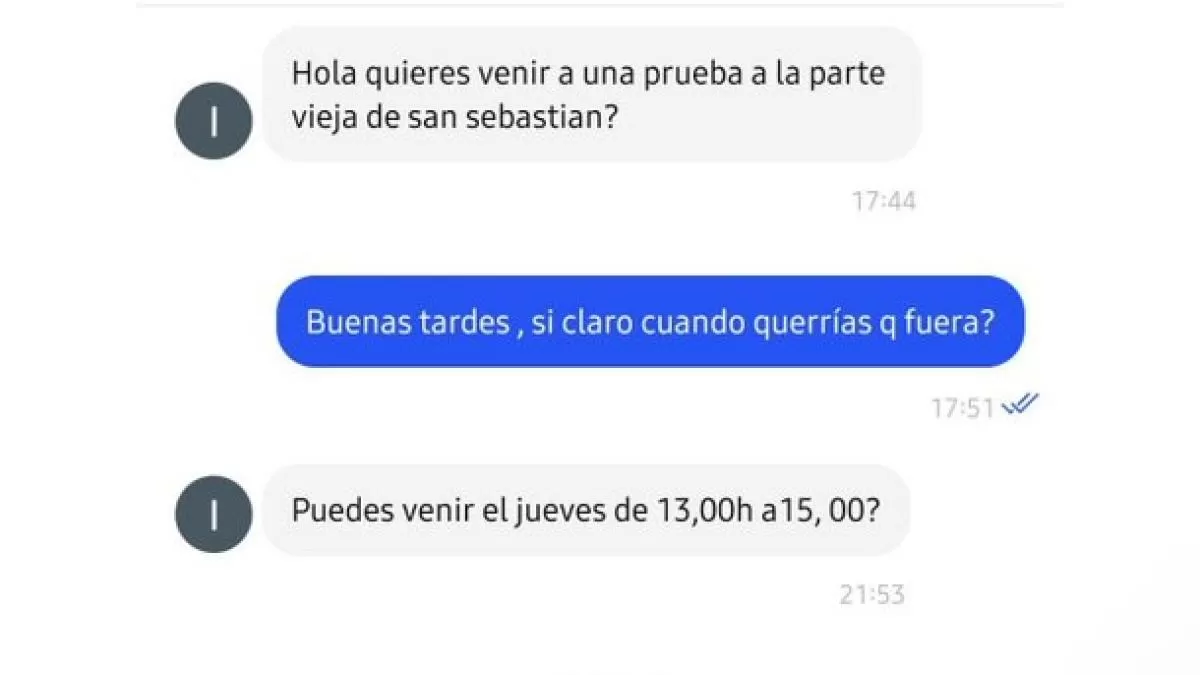The width and height of the screenshot is (1200, 675).
Task: Open sender's avatar beside the "Hola quieres venir" message
Action: pyautogui.click(x=214, y=121)
